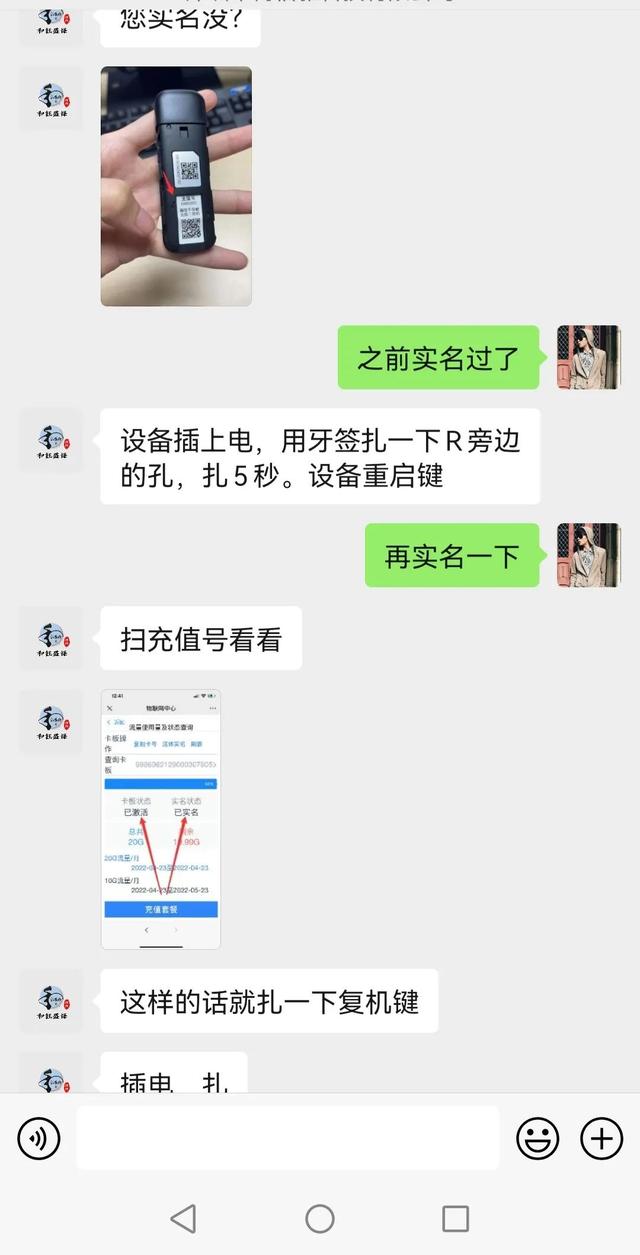Open the plus attachments menu
The width and height of the screenshot is (640, 1255).
click(x=602, y=1138)
